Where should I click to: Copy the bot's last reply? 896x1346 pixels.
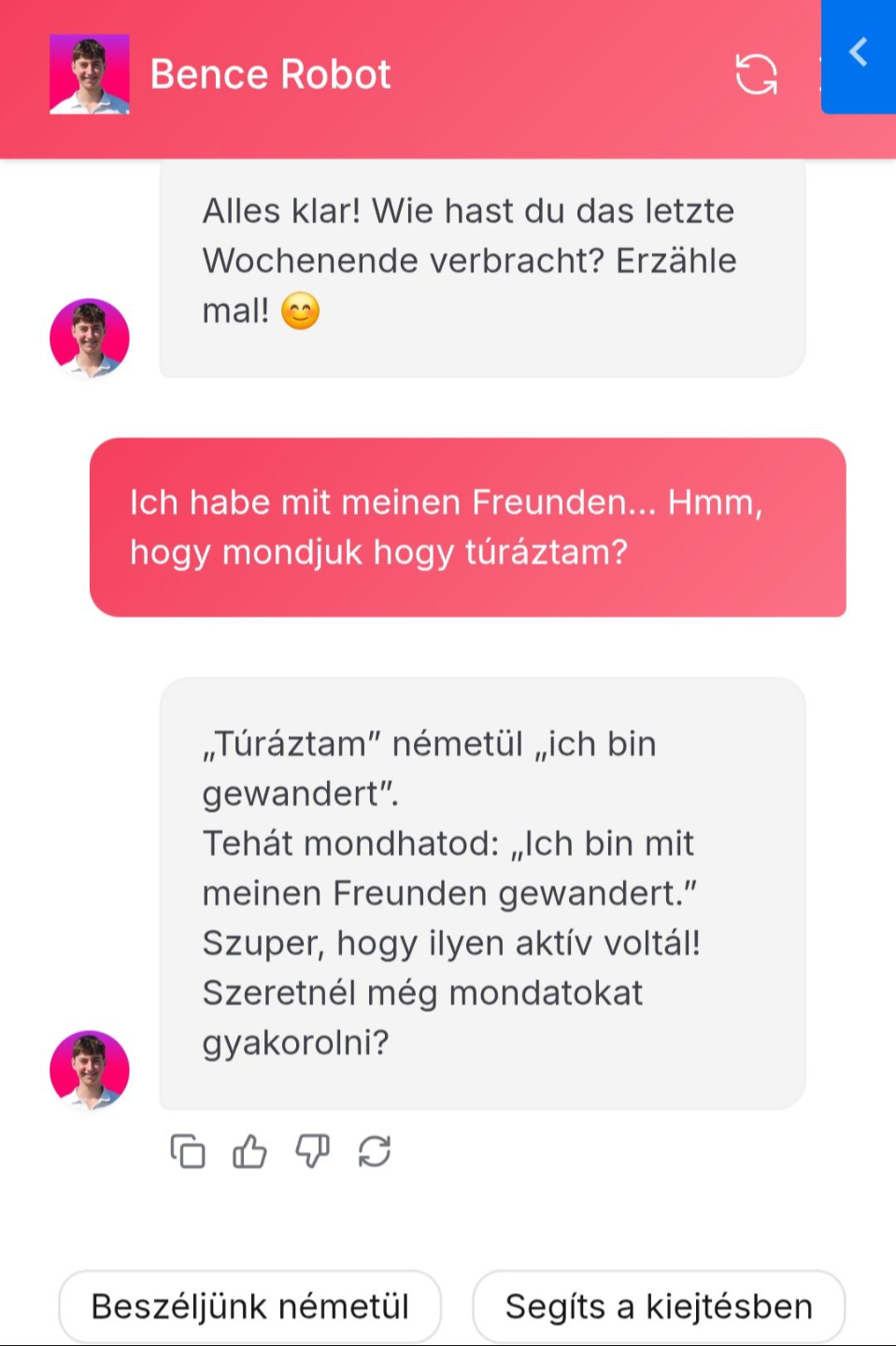click(188, 1152)
